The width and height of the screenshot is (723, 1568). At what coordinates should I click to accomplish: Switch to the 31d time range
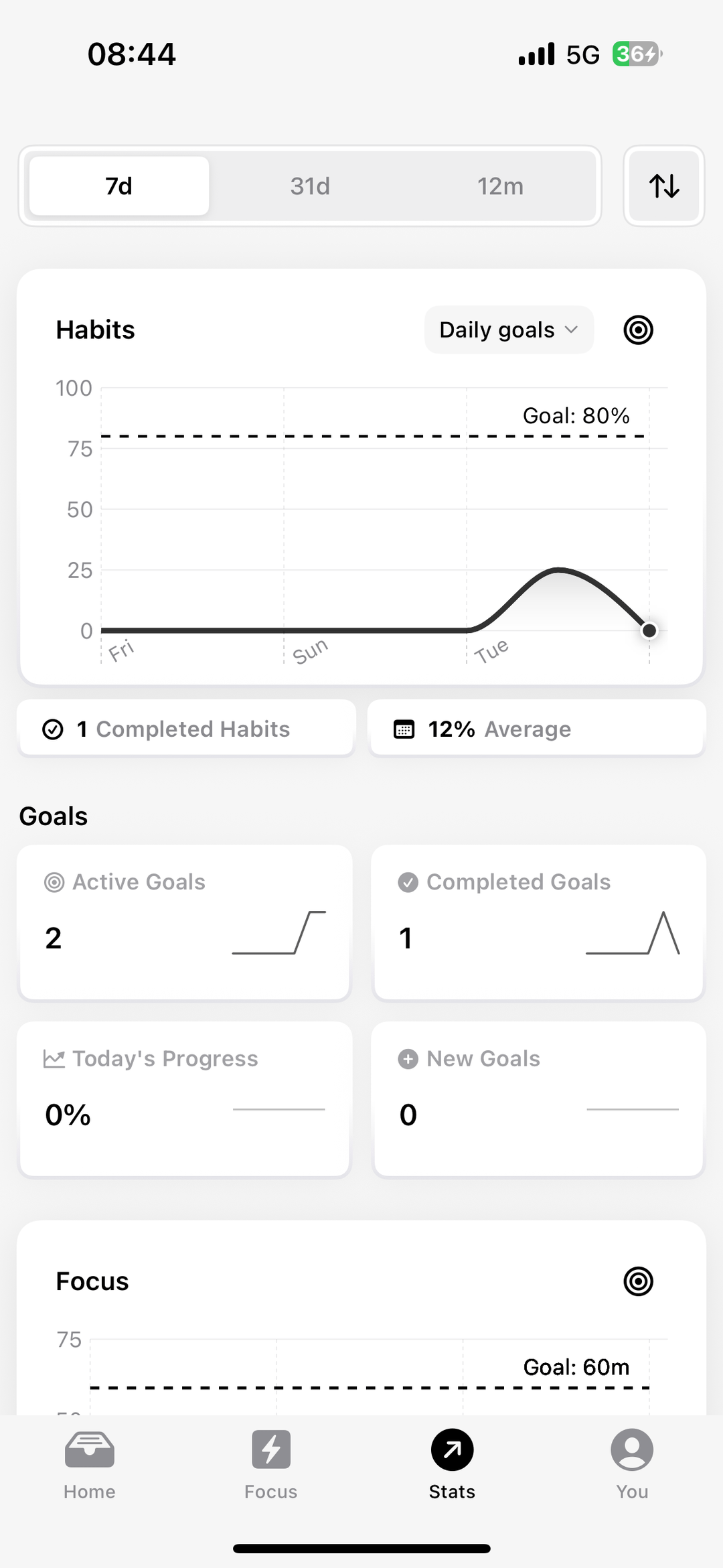[310, 186]
